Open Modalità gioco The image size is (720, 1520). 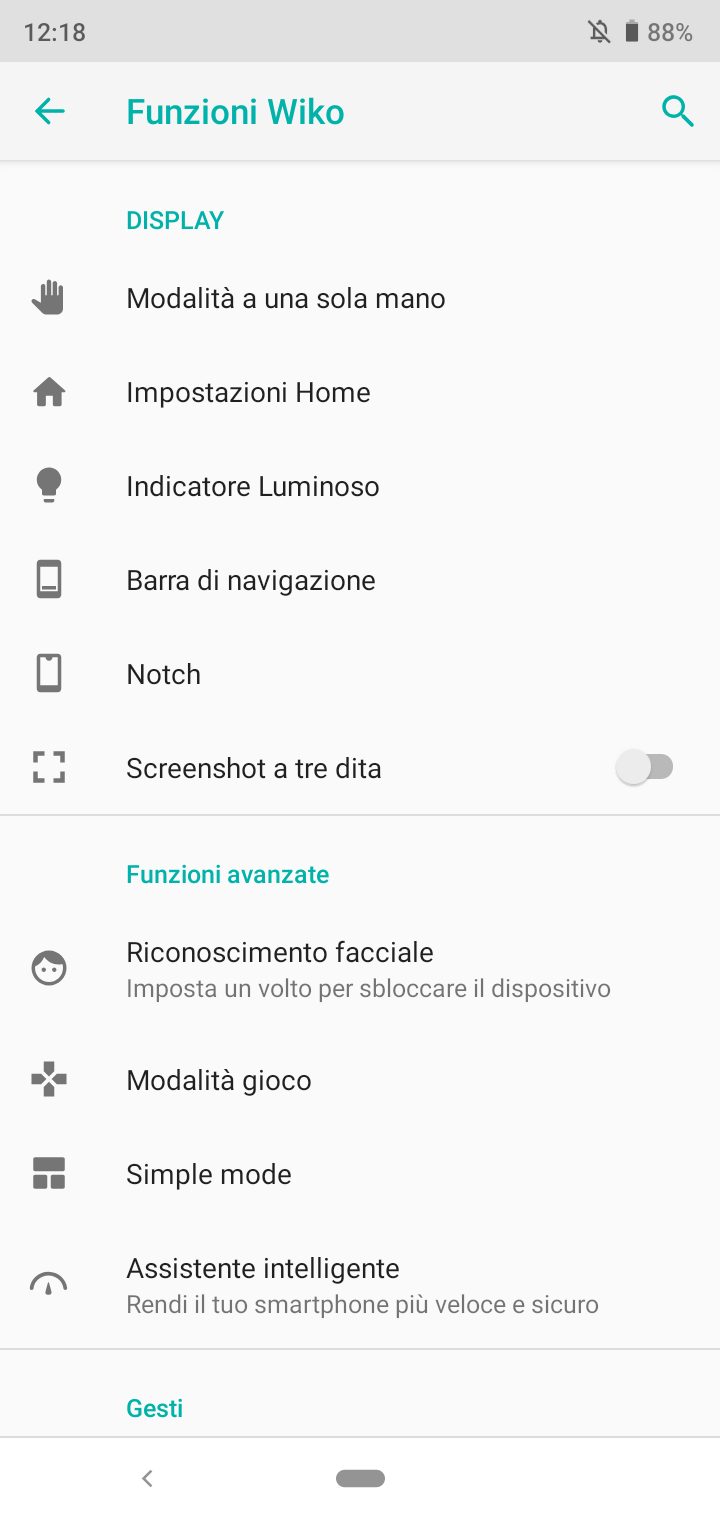click(x=360, y=1080)
